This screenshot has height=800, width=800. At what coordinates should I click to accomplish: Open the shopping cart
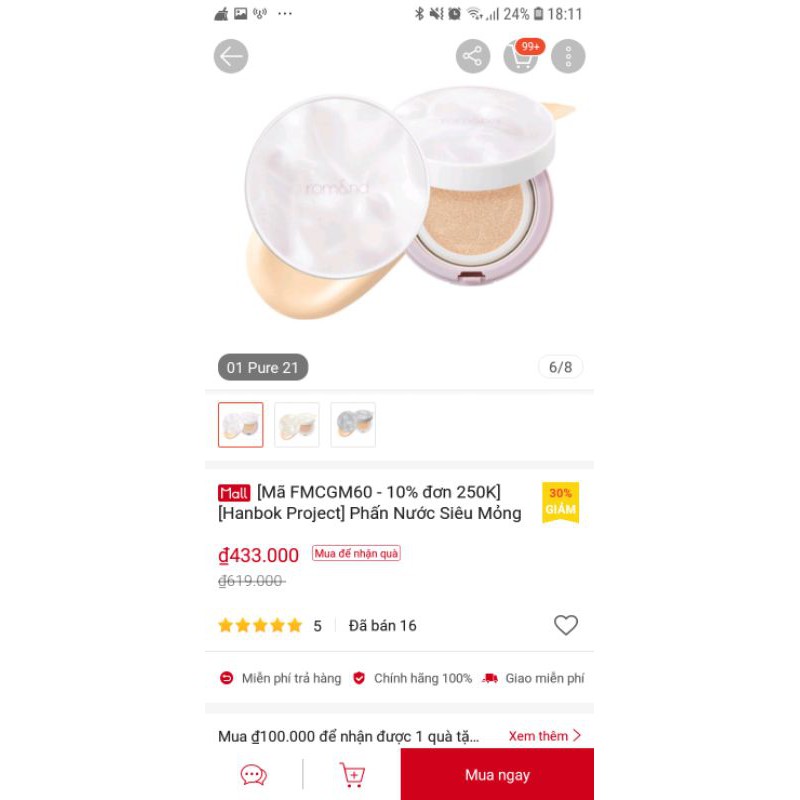point(521,56)
